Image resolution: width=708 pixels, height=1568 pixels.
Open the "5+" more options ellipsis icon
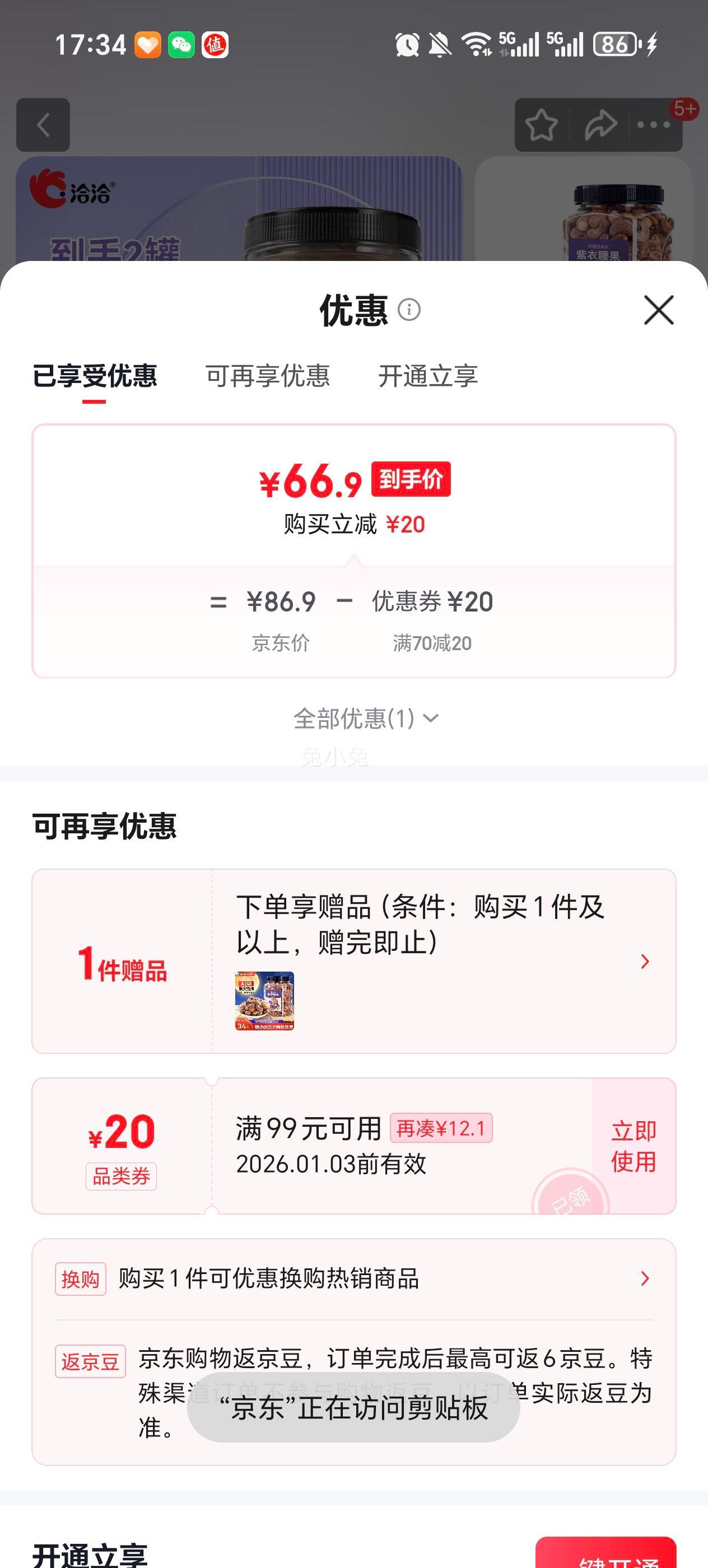coord(653,125)
